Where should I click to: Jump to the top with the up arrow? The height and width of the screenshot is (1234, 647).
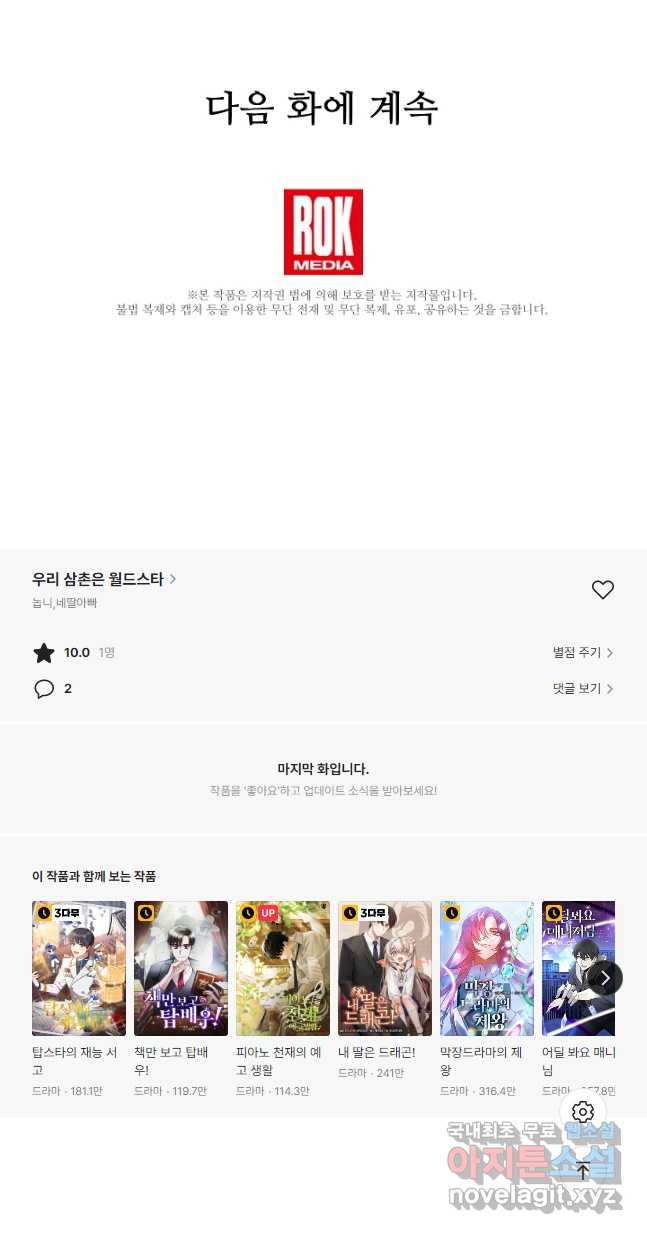[583, 1170]
